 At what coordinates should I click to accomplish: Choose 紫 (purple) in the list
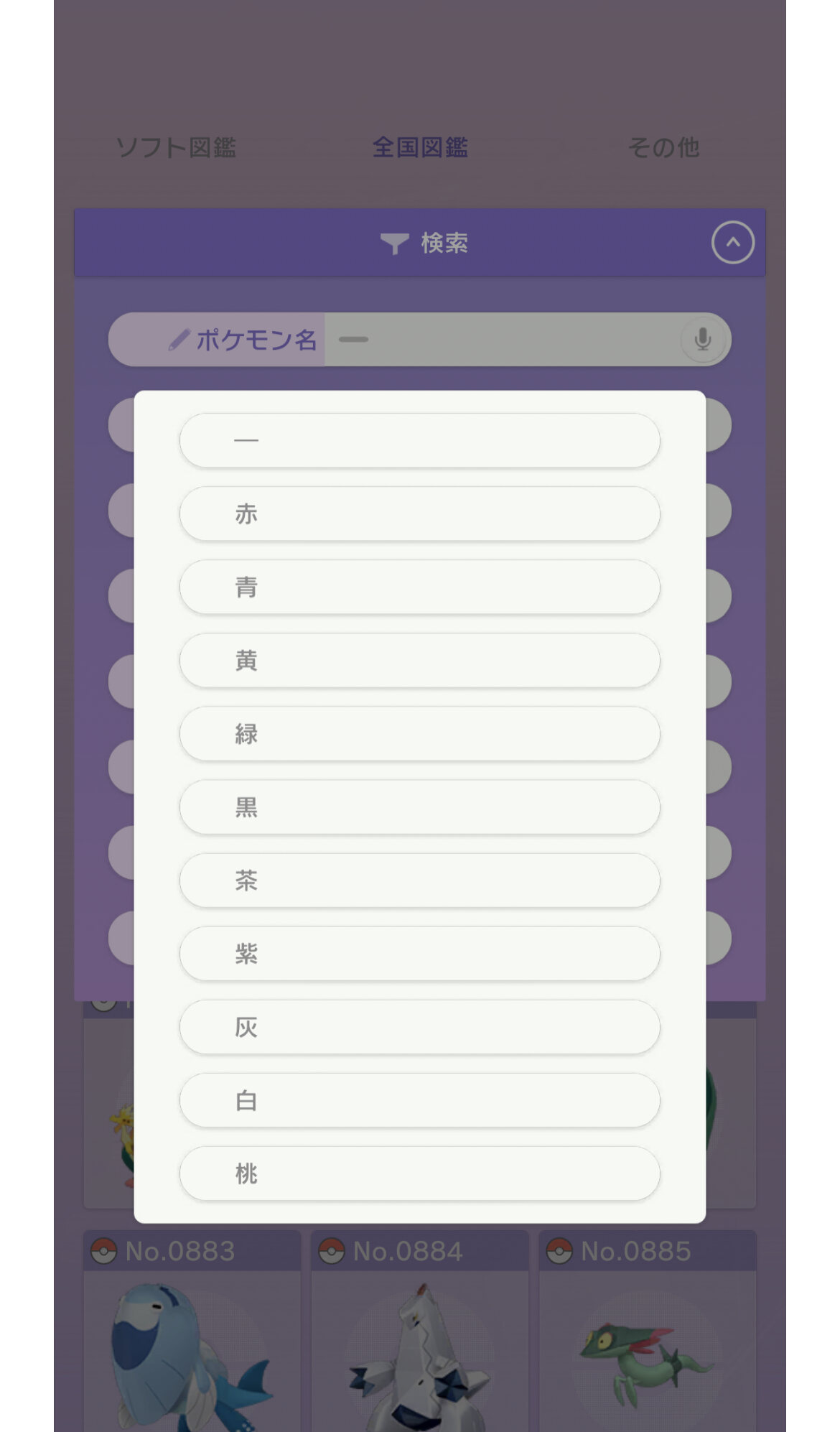(x=419, y=954)
